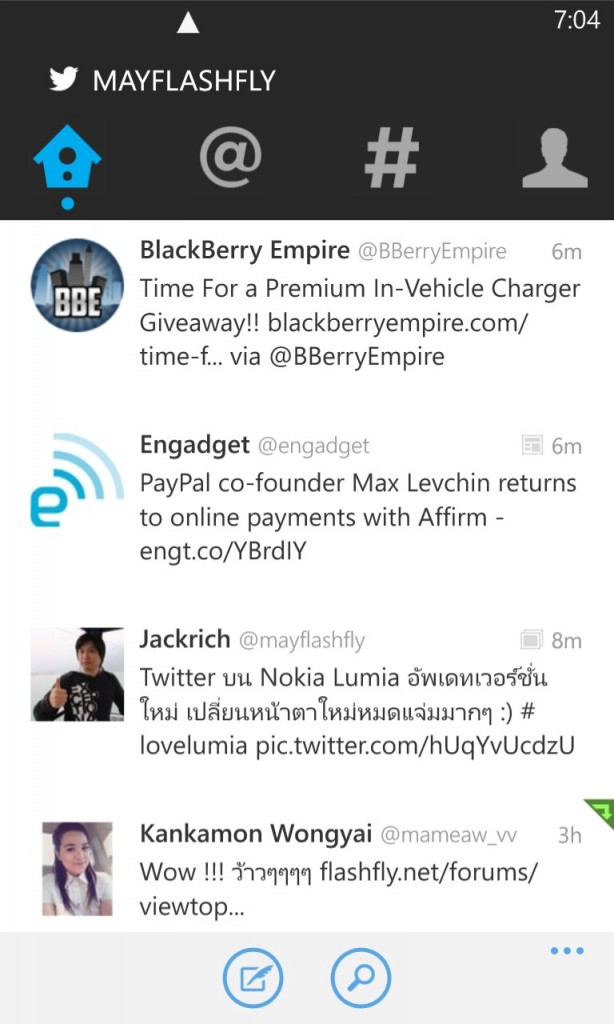The image size is (614, 1024).
Task: Open the blackberryempire.com link
Action: tap(398, 323)
